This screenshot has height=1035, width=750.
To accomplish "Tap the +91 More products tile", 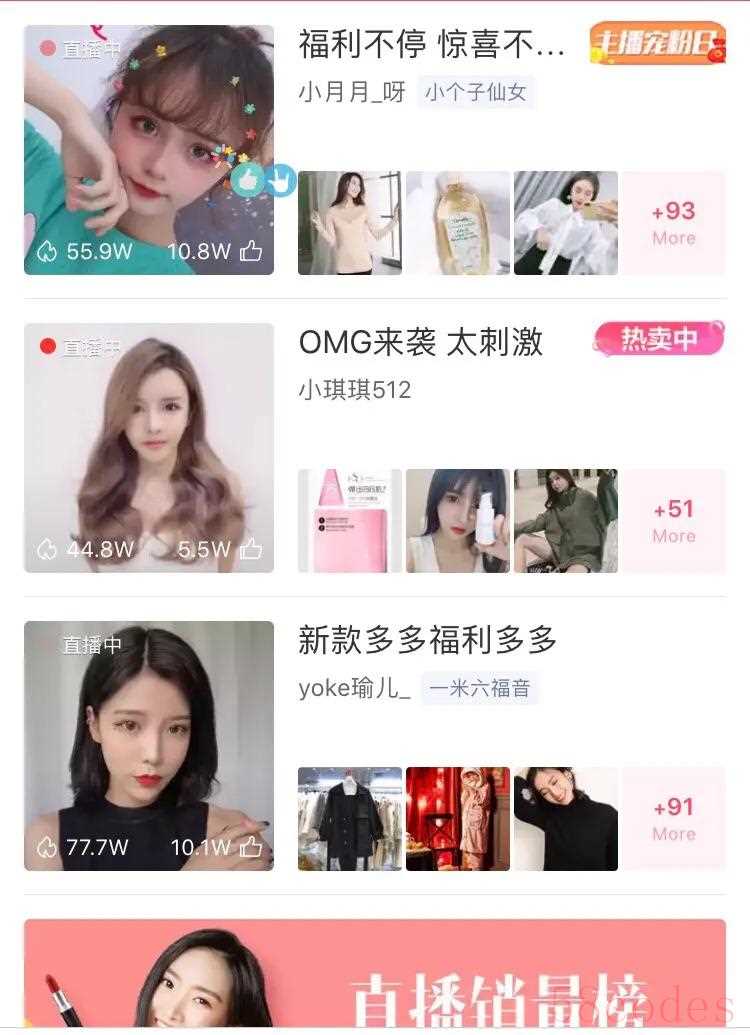I will 673,818.
